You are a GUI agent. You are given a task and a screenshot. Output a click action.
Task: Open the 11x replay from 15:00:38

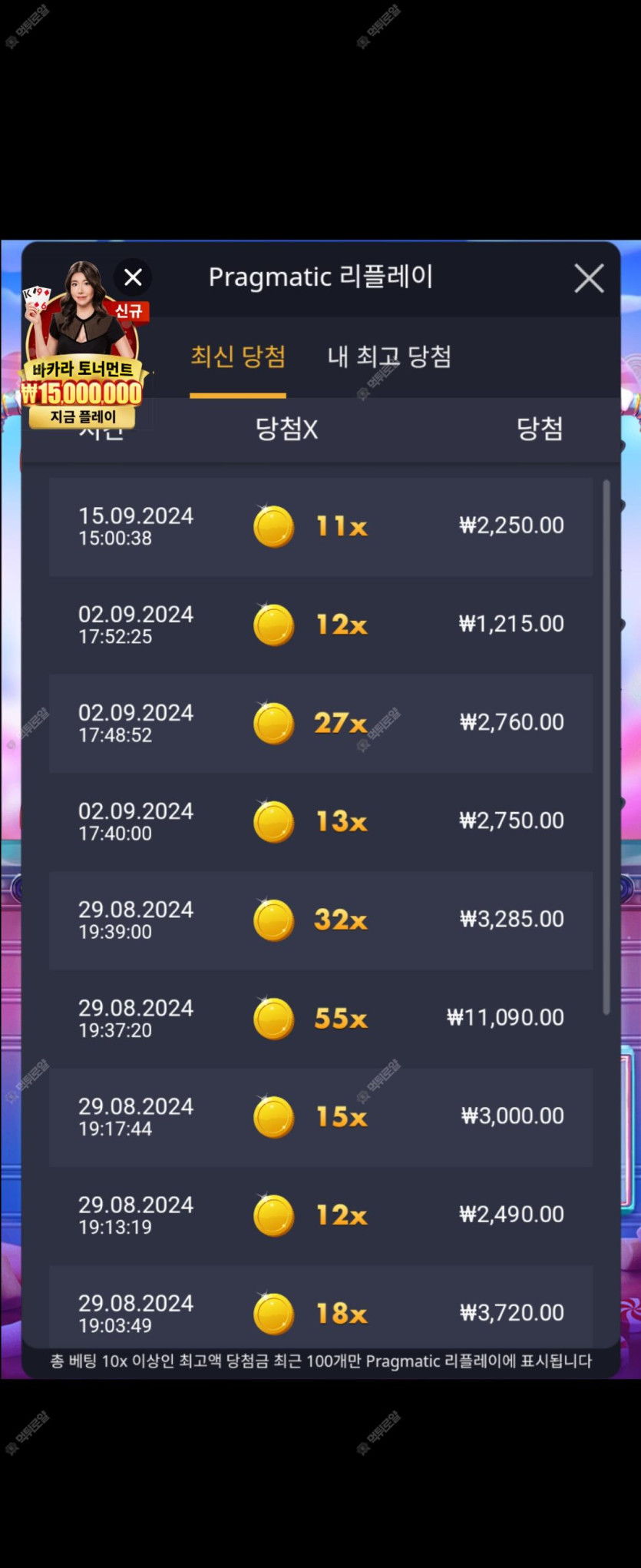(320, 527)
